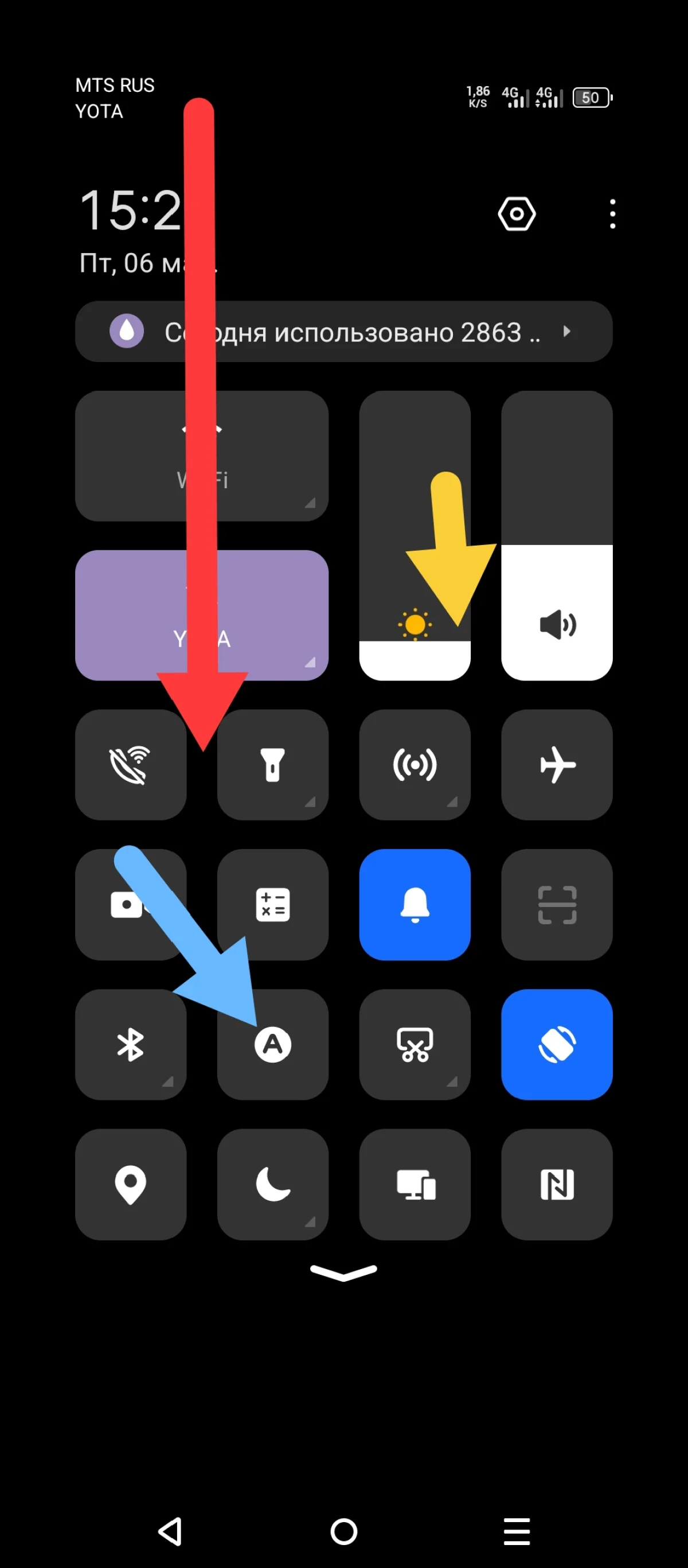The height and width of the screenshot is (1568, 688).
Task: Turn on the flashlight
Action: click(x=272, y=765)
